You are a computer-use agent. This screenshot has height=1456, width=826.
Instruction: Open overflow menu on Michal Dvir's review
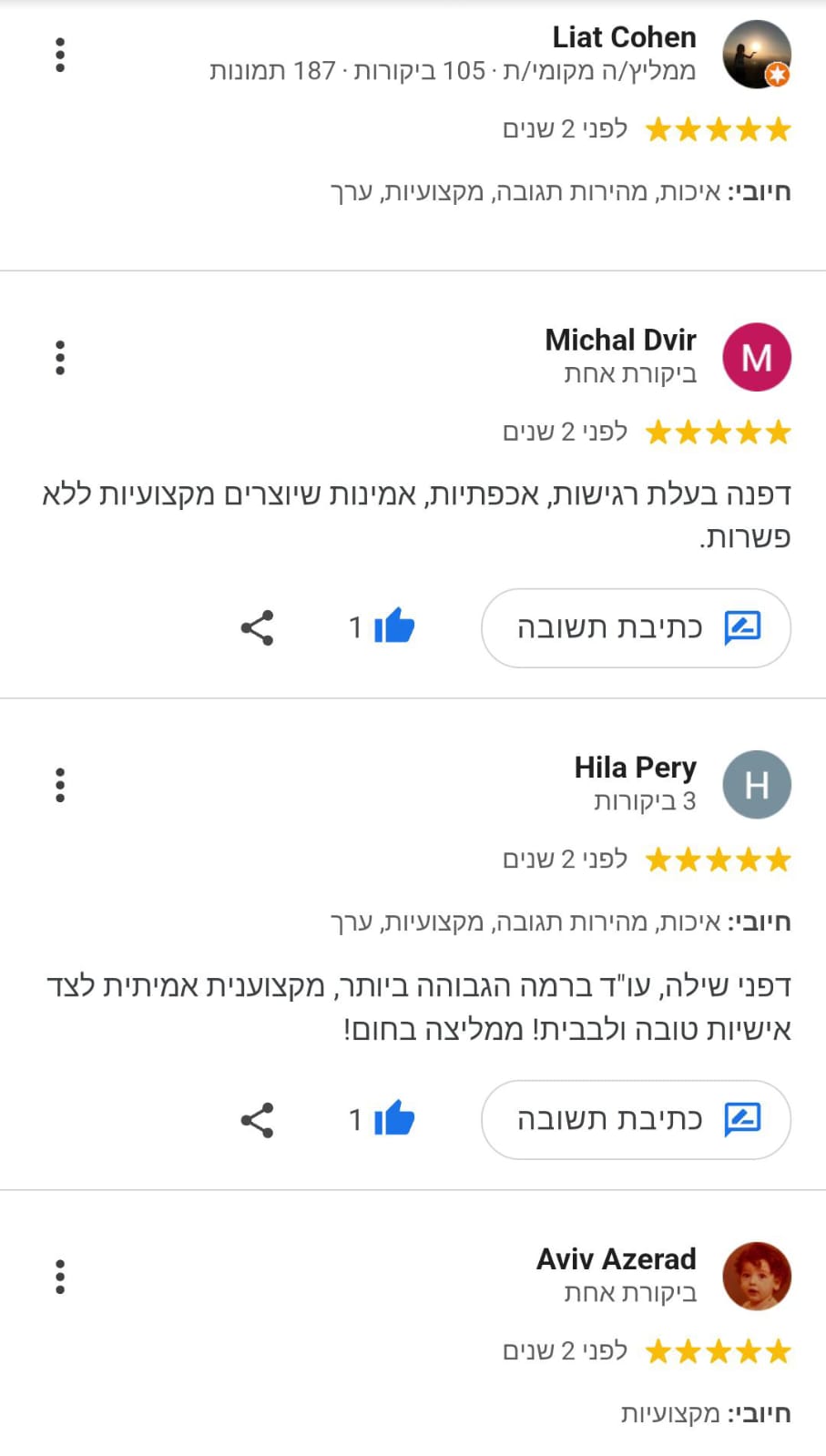pyautogui.click(x=60, y=358)
